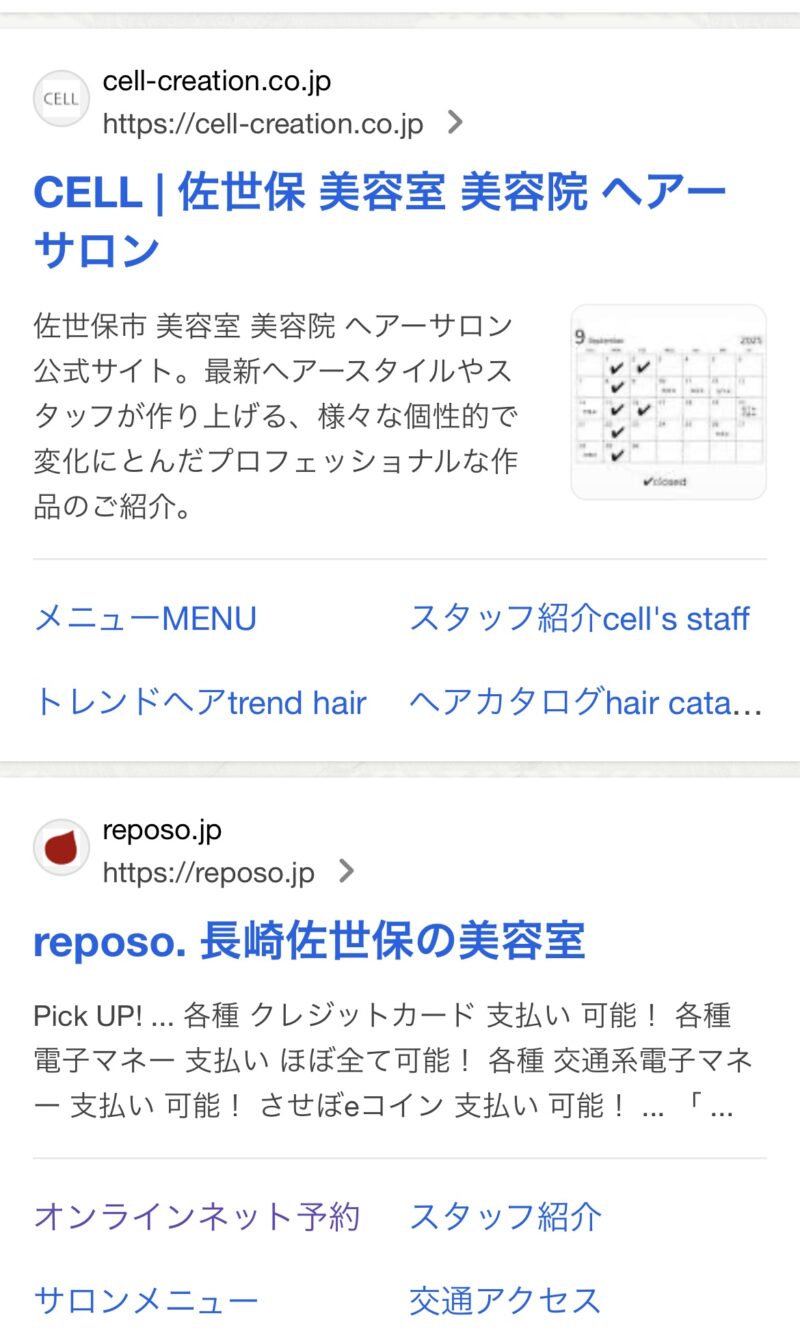
Task: Open オンラインネット予約 link
Action: click(197, 1217)
